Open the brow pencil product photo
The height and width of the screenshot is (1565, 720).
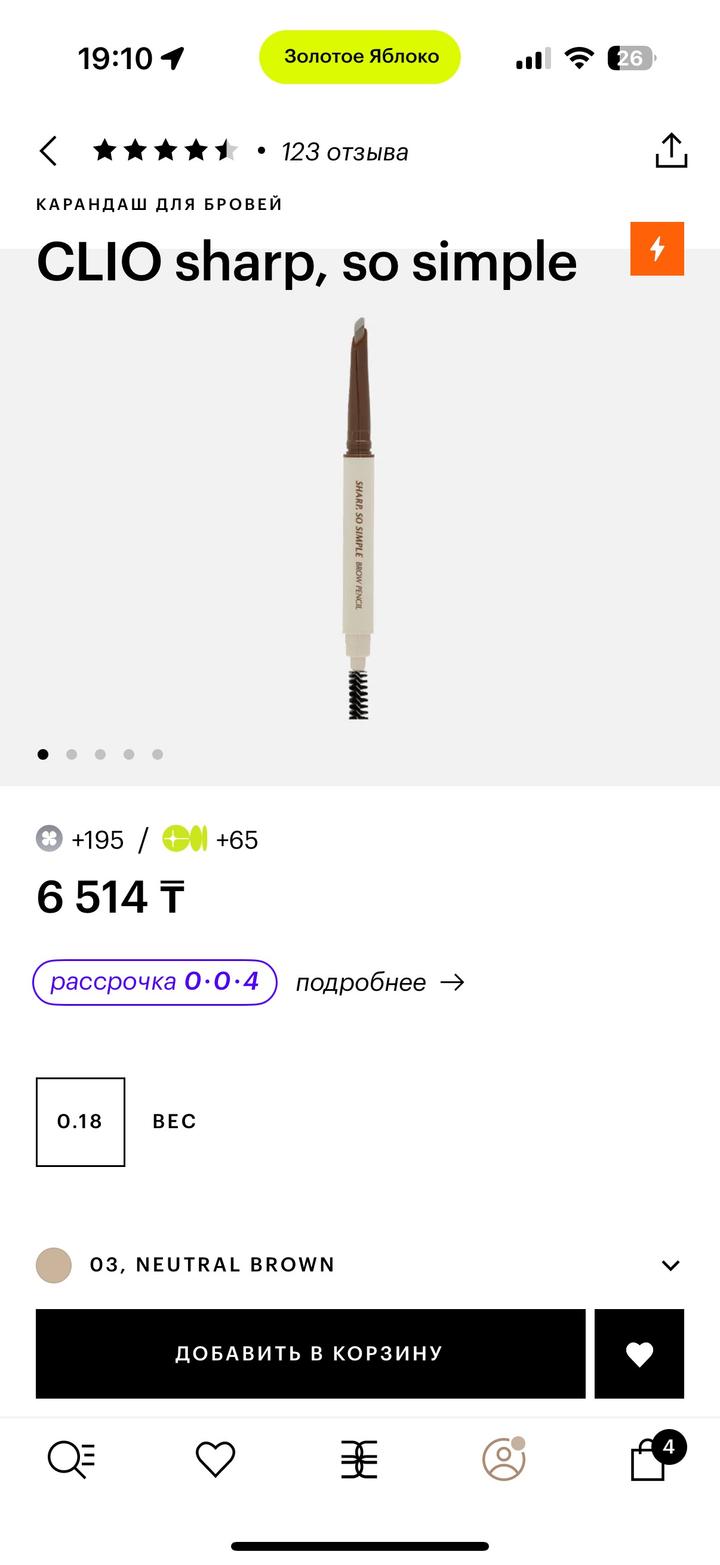(360, 520)
